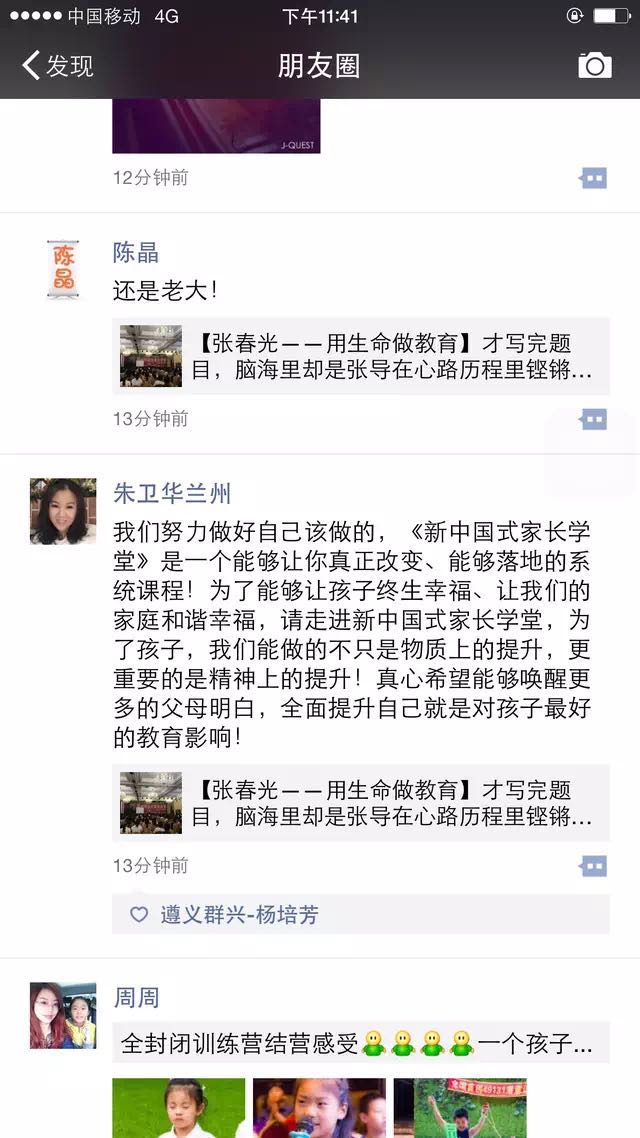
Task: Open 周周's profile name
Action: [136, 997]
